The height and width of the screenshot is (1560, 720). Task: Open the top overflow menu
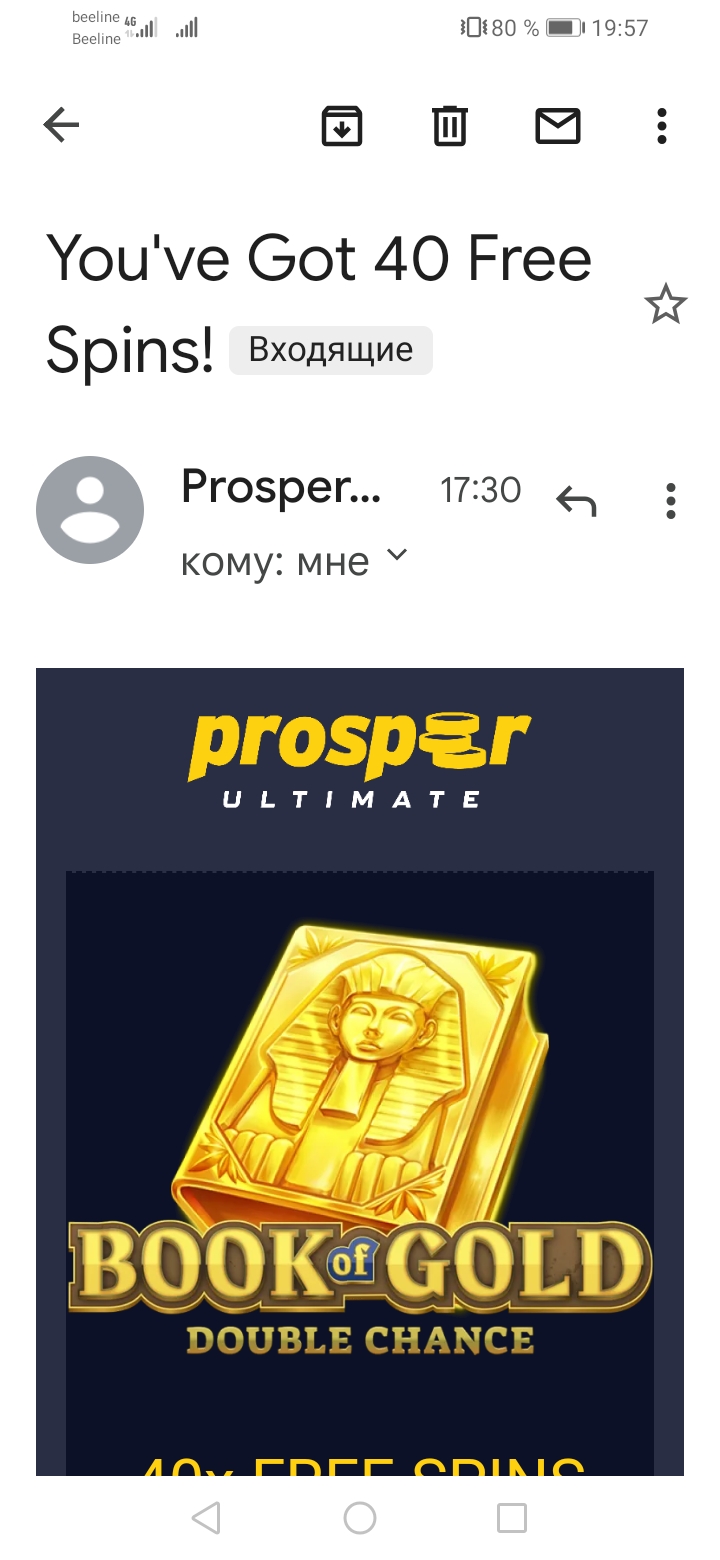661,126
